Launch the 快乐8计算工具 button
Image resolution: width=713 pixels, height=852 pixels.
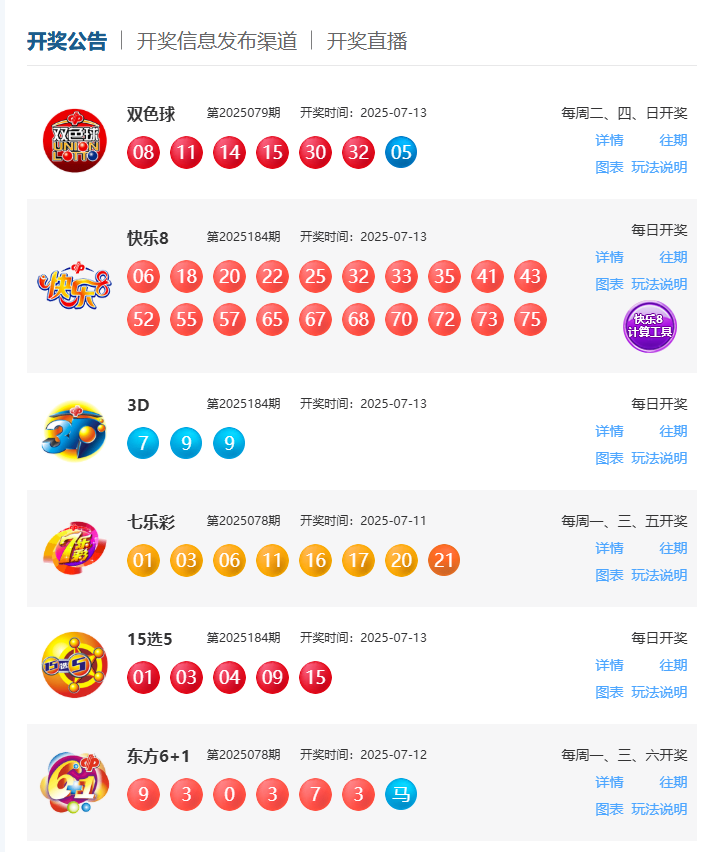[x=649, y=327]
